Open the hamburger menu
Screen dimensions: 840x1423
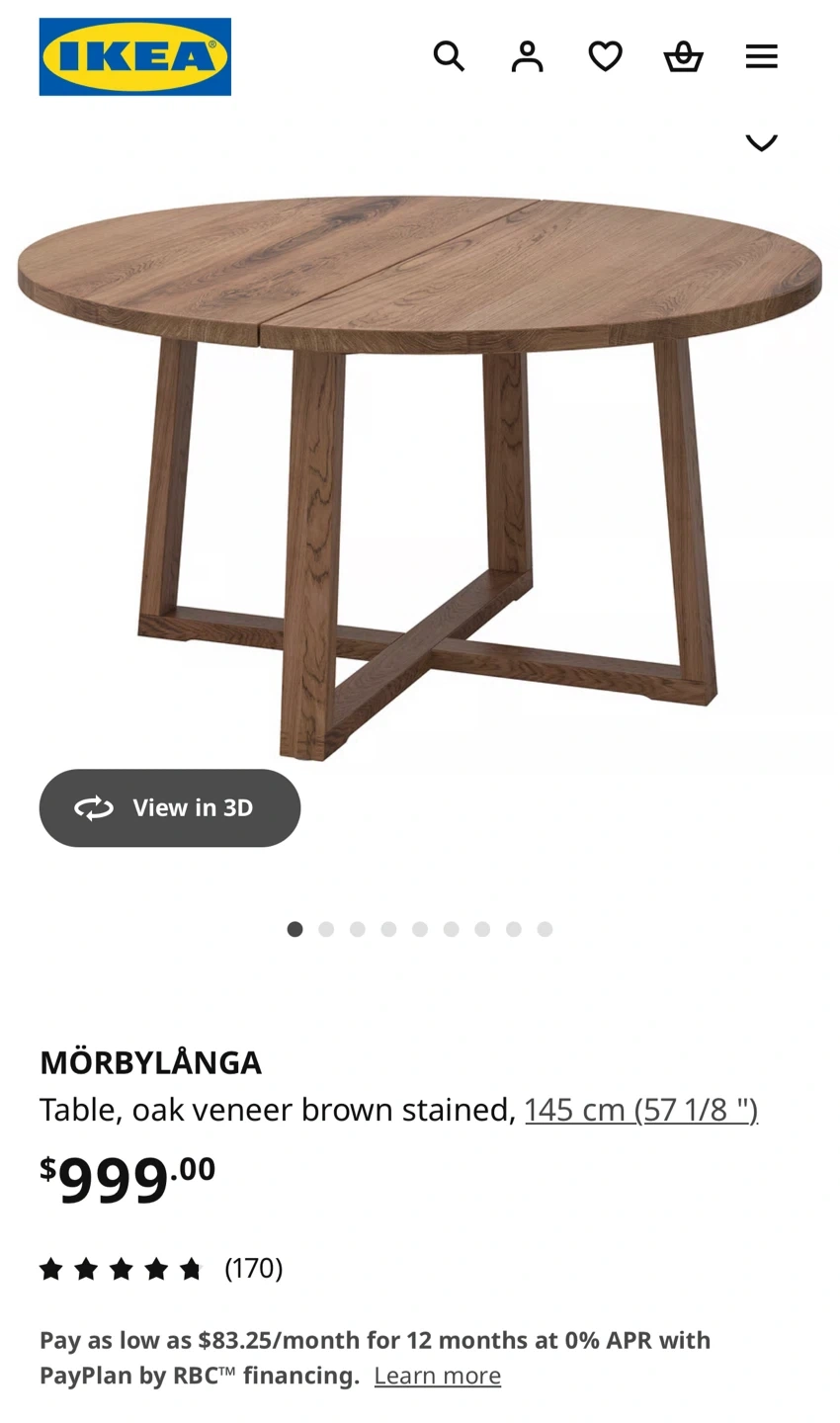761,56
